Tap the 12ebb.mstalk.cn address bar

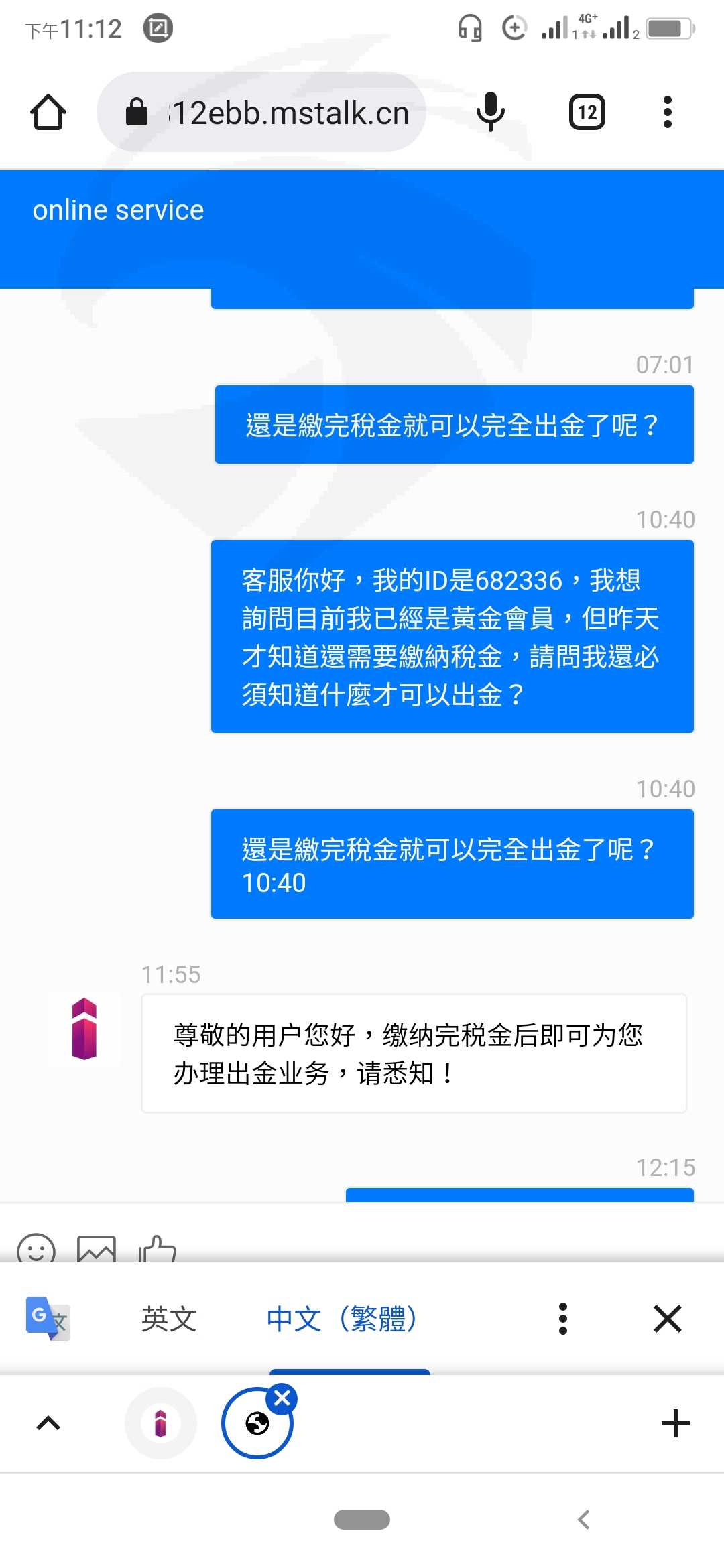(x=261, y=112)
